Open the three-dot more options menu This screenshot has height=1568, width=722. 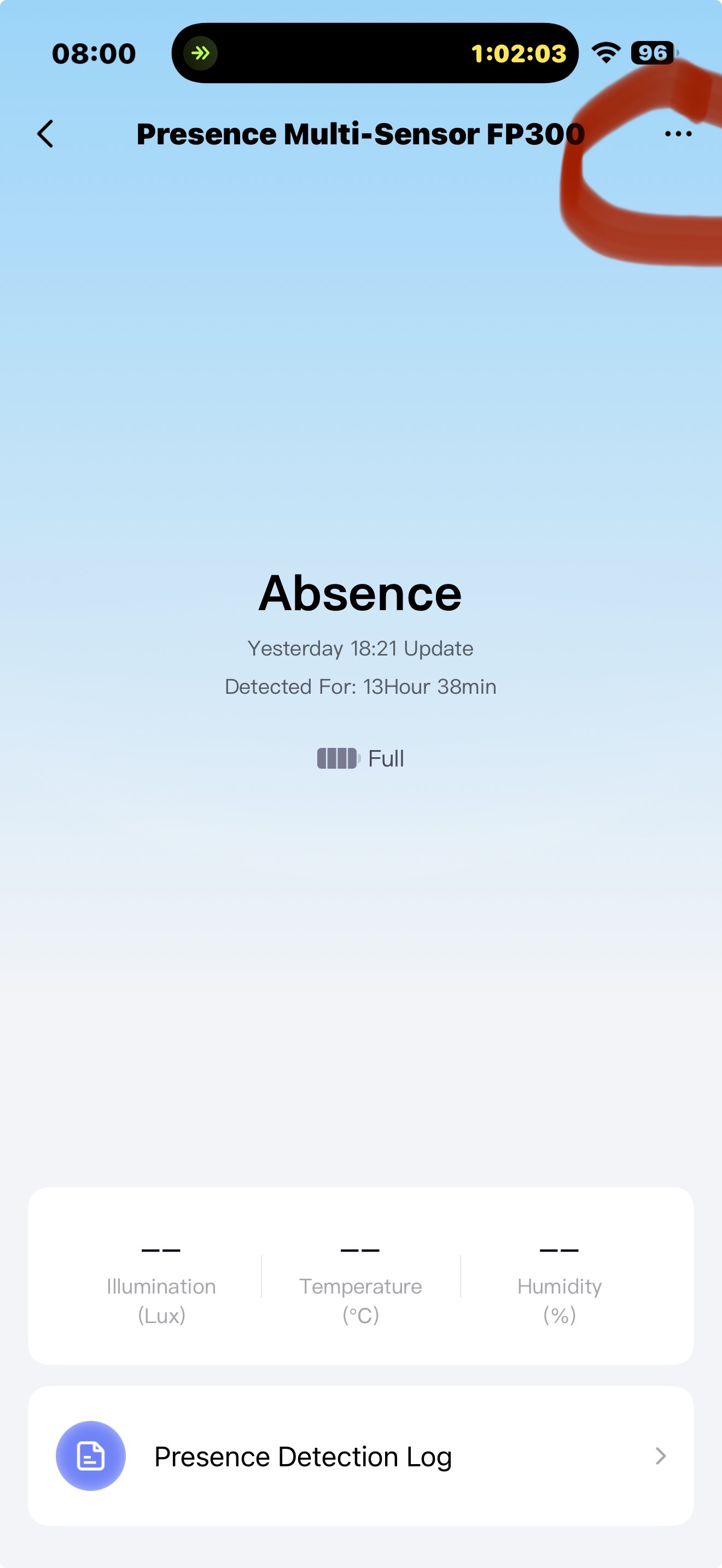click(678, 134)
